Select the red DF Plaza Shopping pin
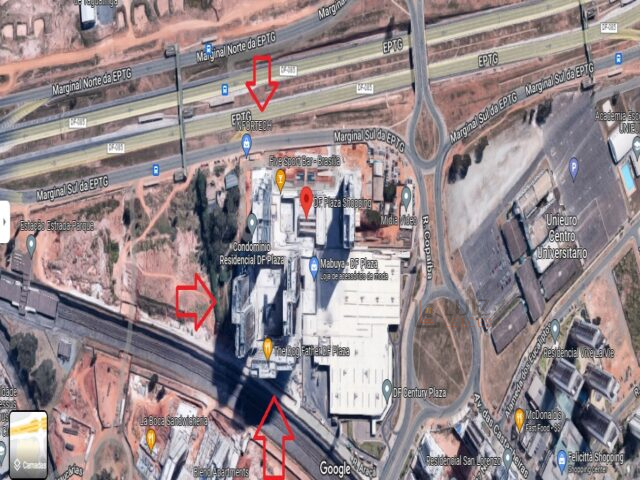The height and width of the screenshot is (480, 640). pos(306,200)
